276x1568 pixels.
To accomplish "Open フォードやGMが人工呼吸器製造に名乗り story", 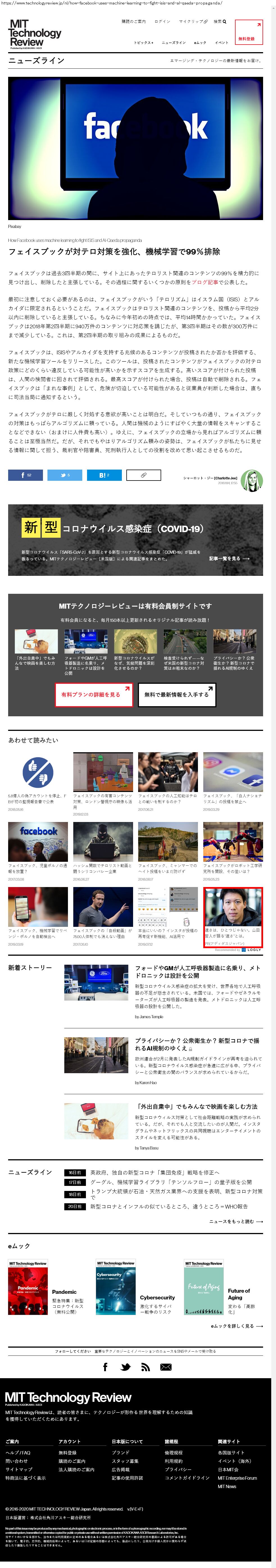I will click(197, 971).
